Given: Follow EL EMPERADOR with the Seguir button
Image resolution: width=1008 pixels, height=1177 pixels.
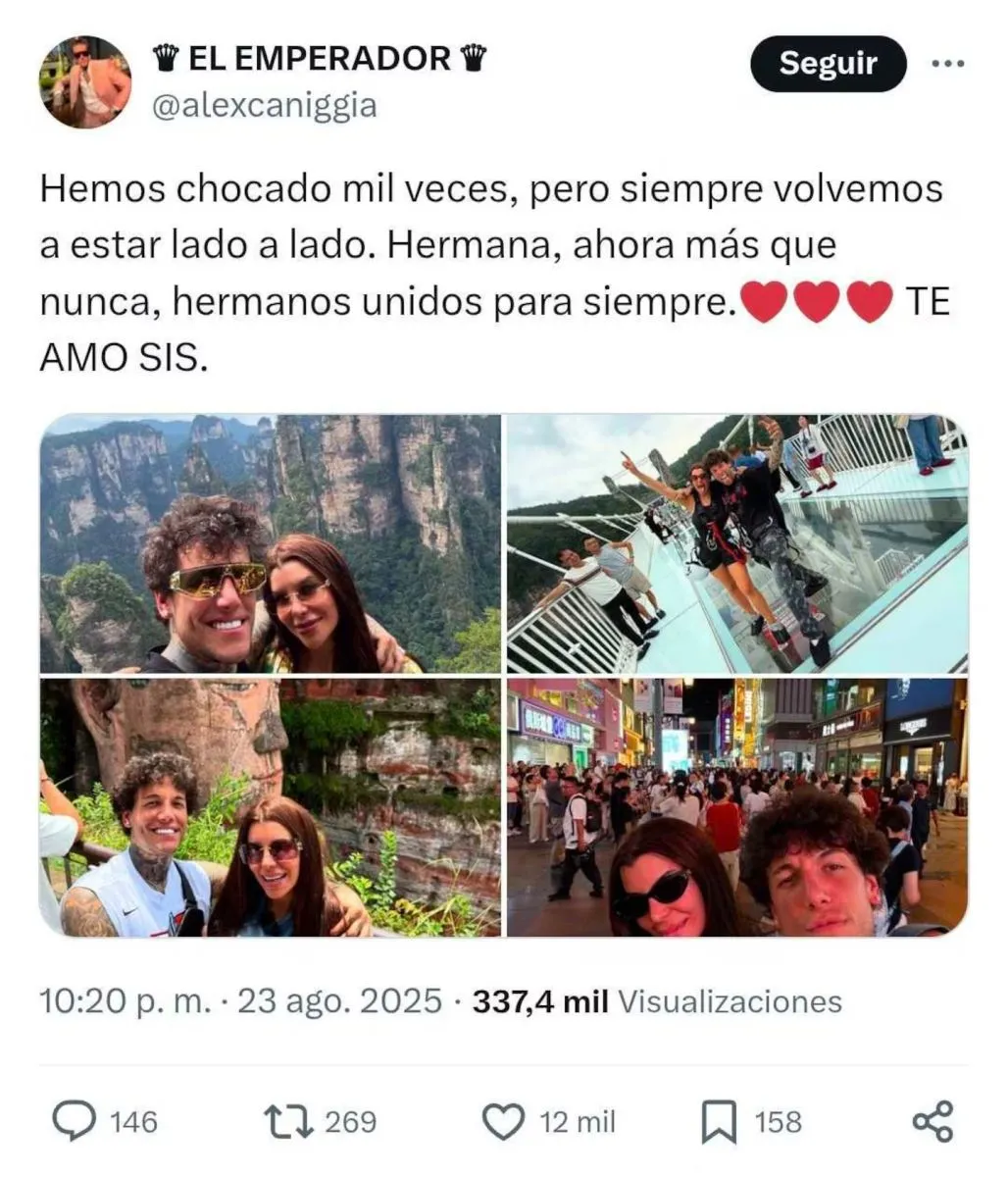Looking at the screenshot, I should [x=828, y=64].
